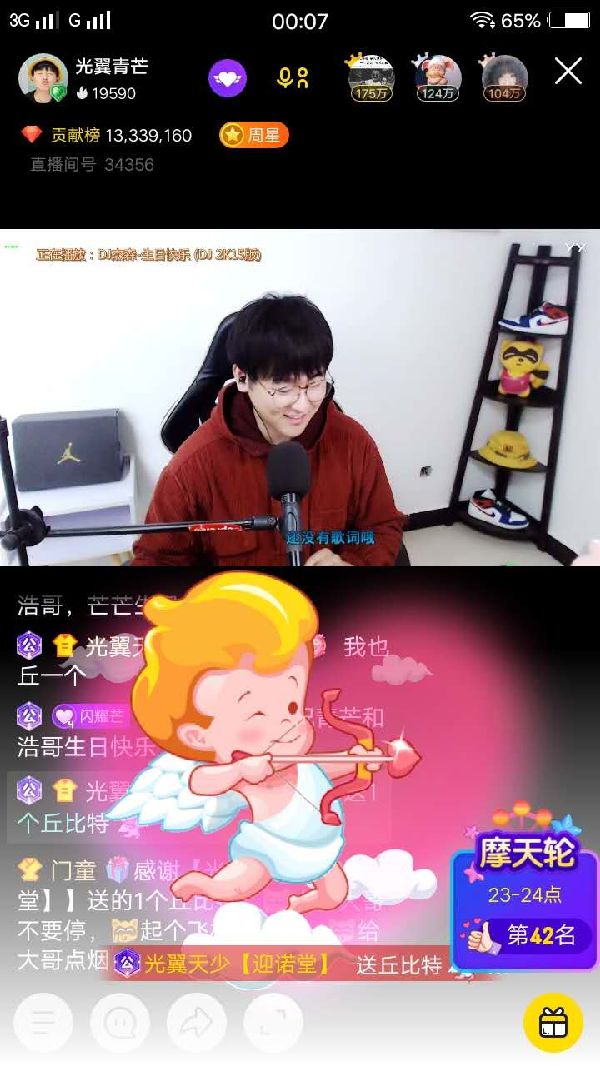Viewport: 600px width, 1066px height.
Task: Switch to fullscreen view
Action: pyautogui.click(x=272, y=1022)
